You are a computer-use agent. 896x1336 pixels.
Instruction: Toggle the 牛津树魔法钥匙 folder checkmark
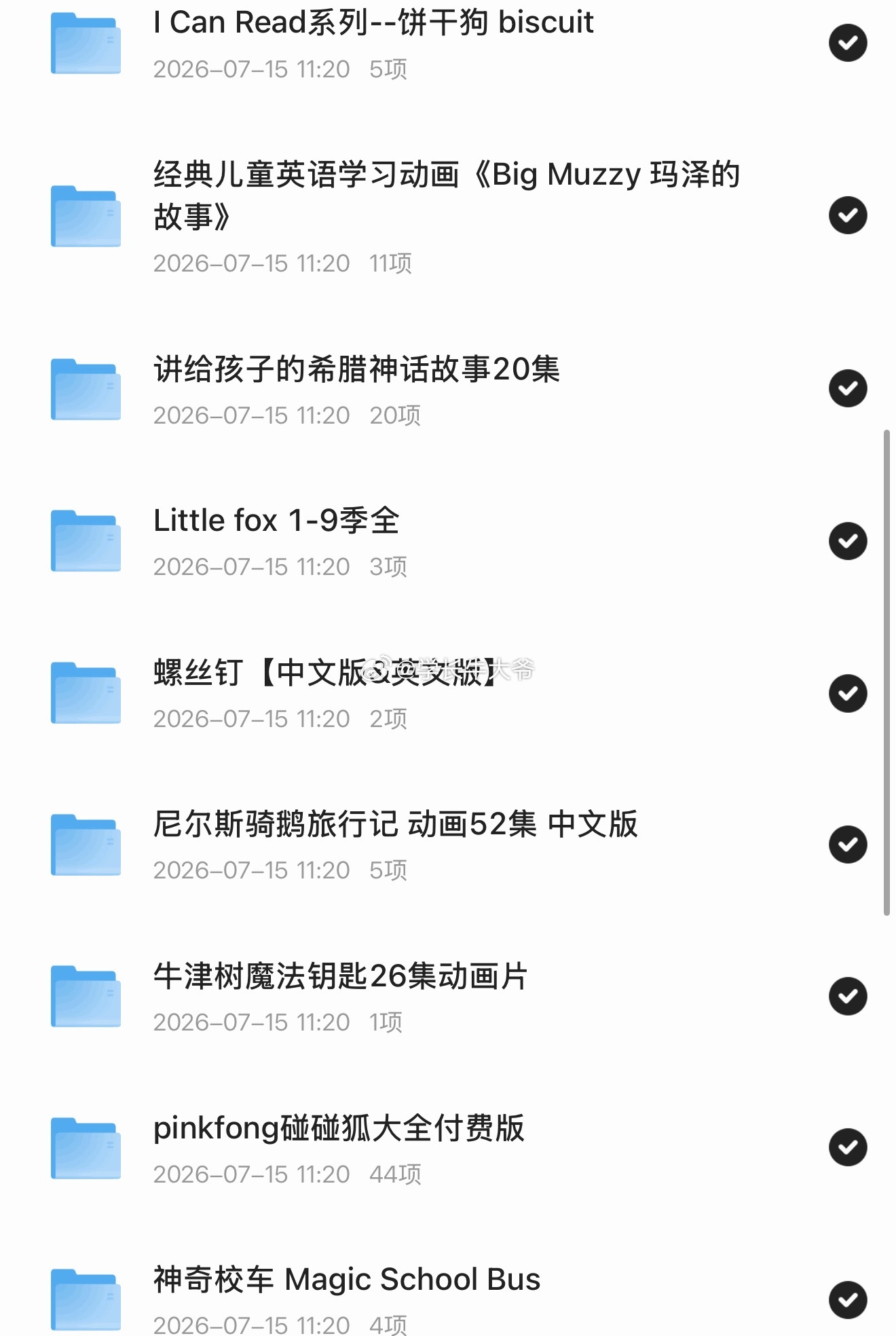click(848, 996)
